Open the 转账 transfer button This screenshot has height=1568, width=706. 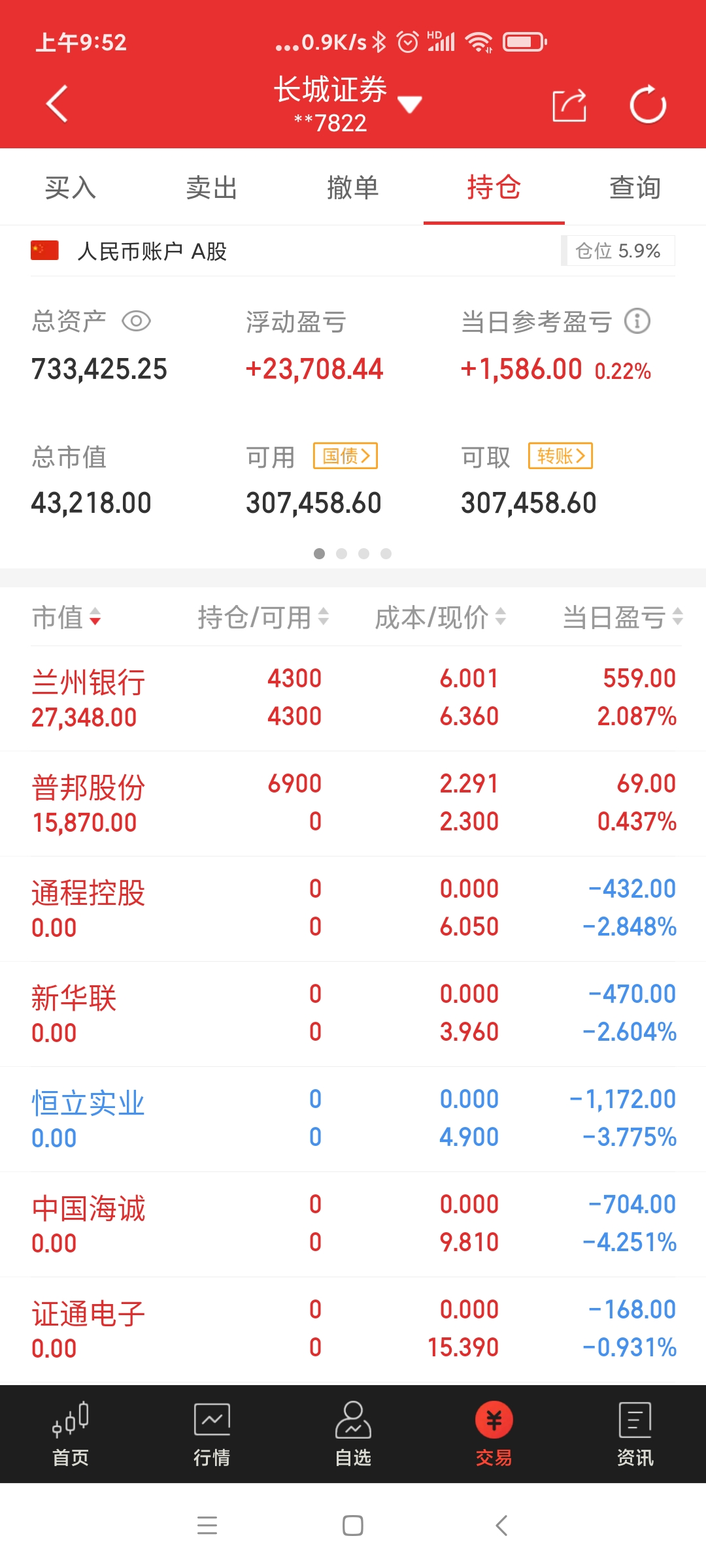(560, 456)
